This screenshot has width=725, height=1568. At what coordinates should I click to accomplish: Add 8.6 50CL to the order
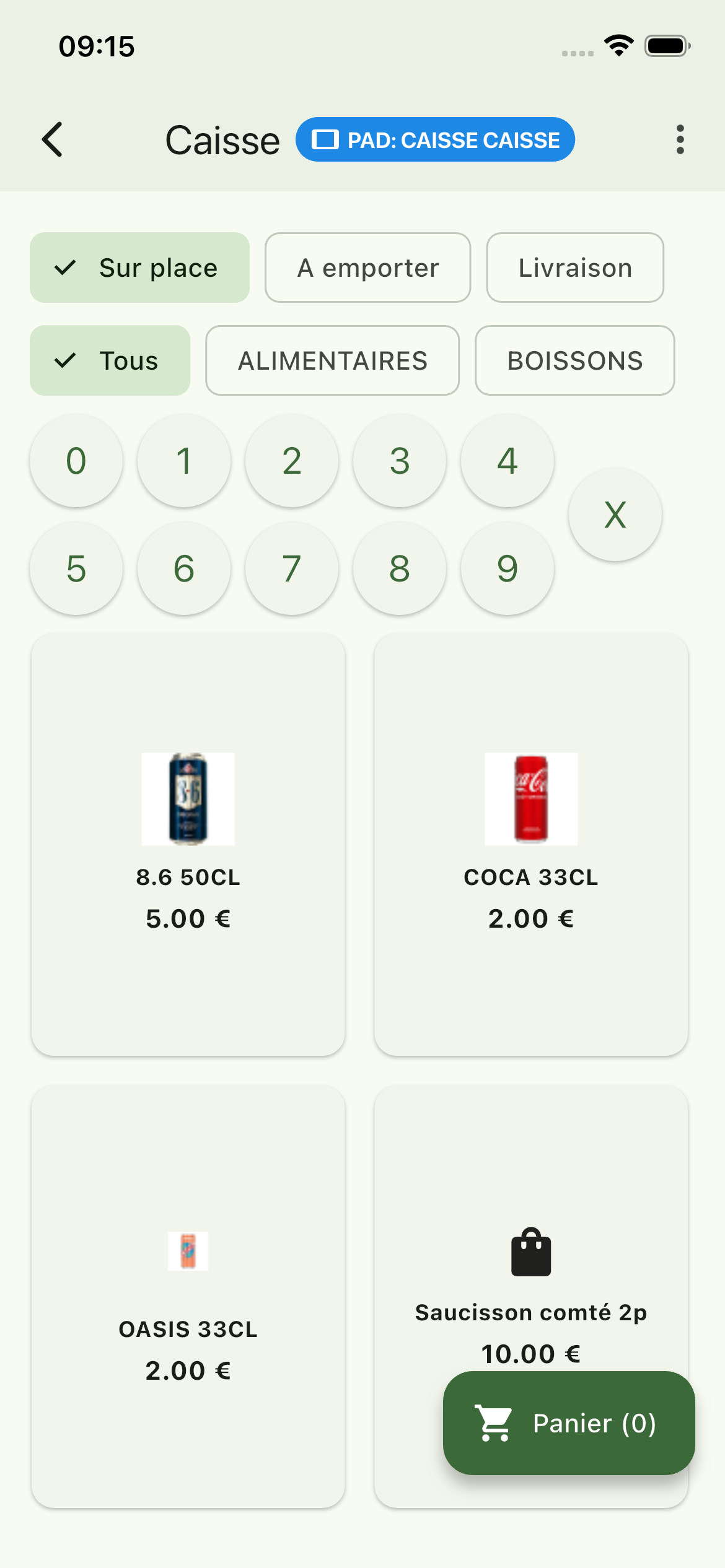pyautogui.click(x=188, y=843)
